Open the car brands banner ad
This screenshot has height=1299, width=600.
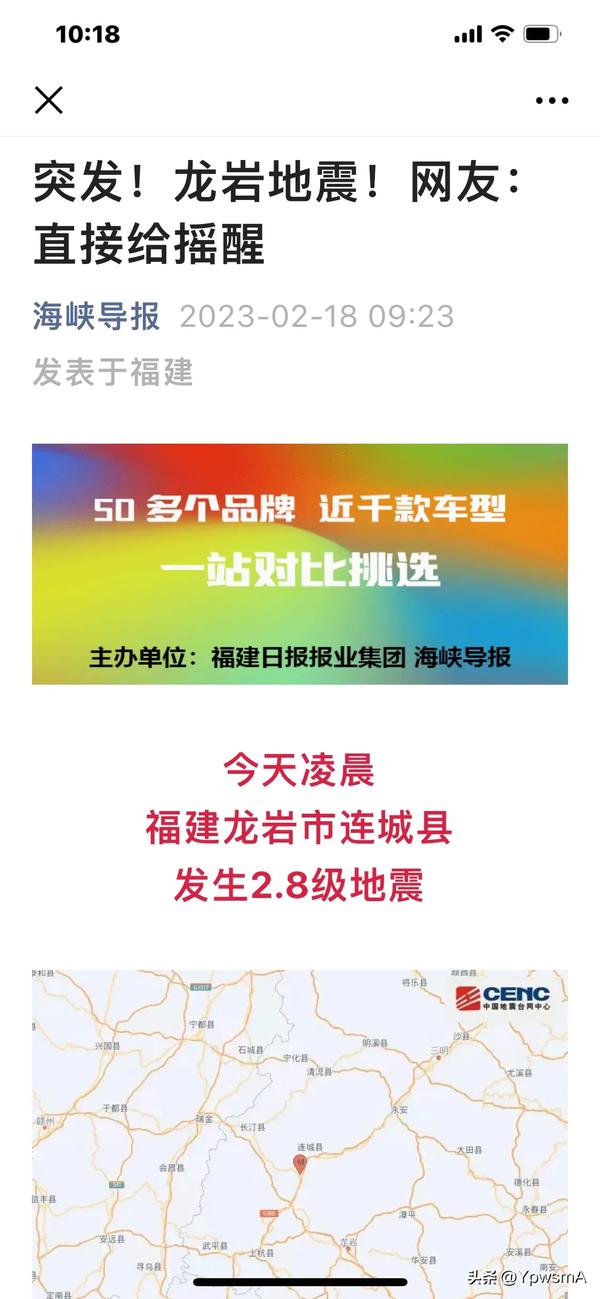[x=300, y=564]
